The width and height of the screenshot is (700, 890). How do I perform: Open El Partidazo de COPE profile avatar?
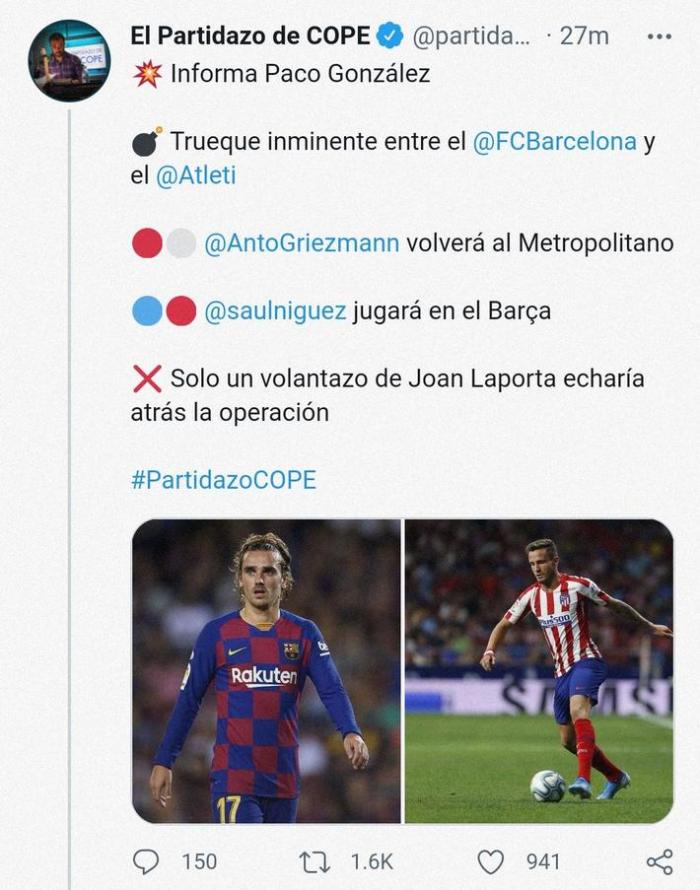coord(69,60)
